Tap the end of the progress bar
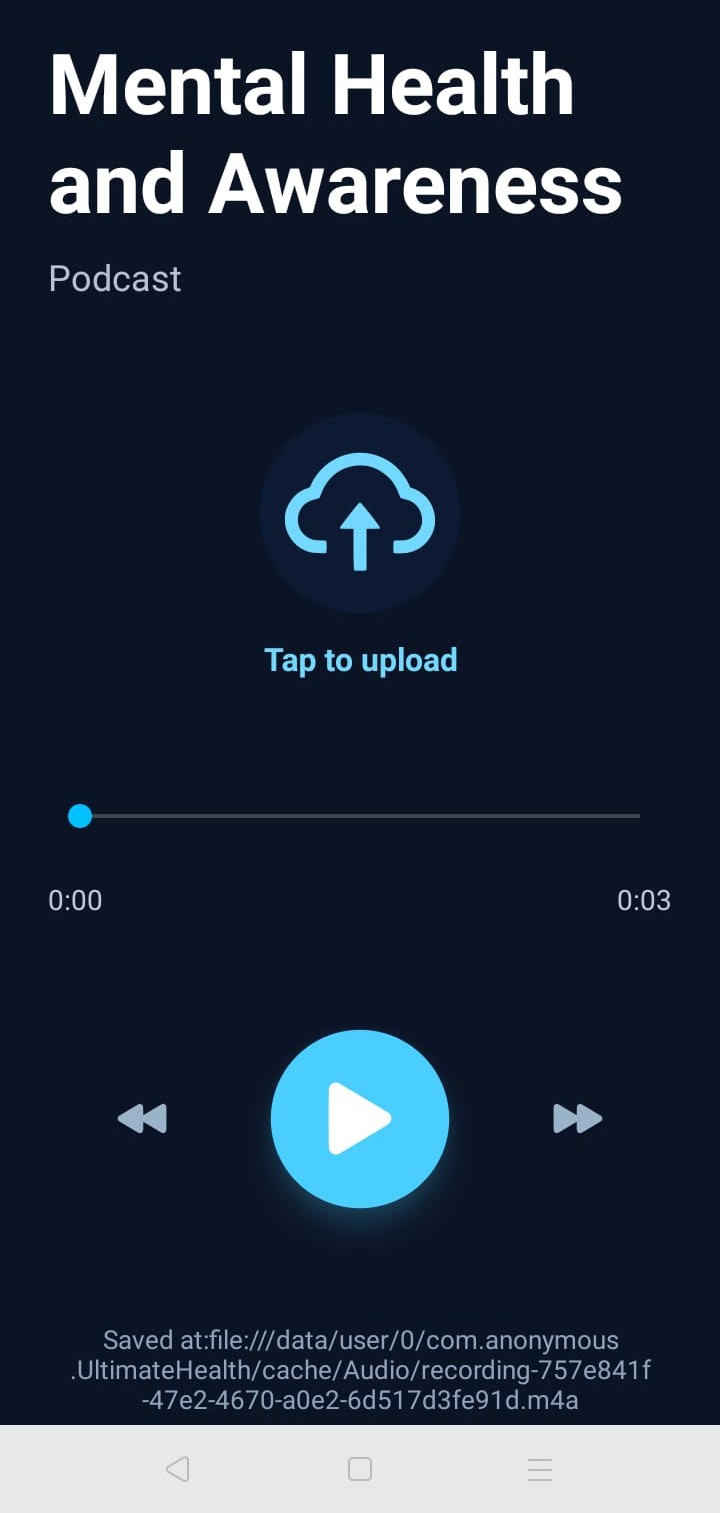 tap(635, 817)
